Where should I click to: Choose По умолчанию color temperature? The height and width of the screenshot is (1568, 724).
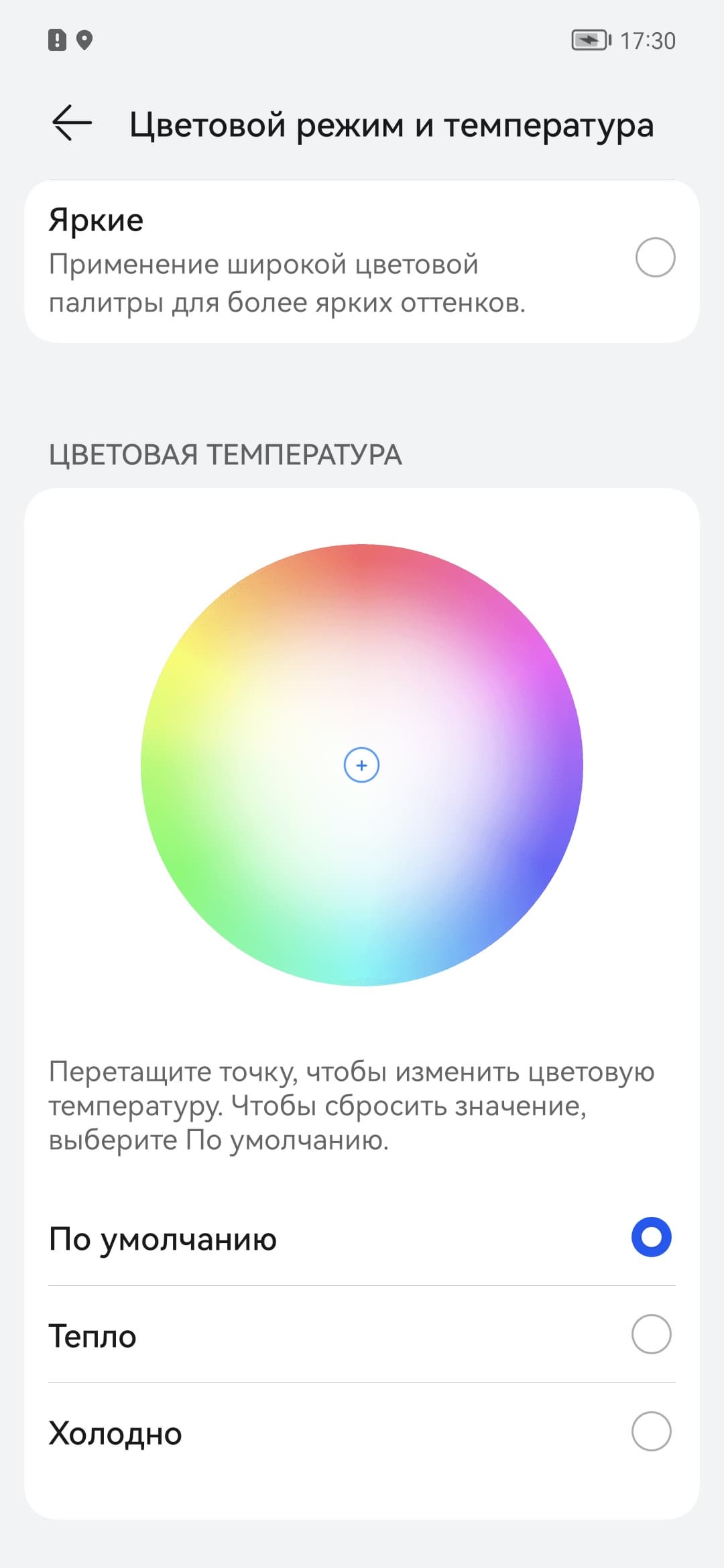pyautogui.click(x=651, y=1237)
